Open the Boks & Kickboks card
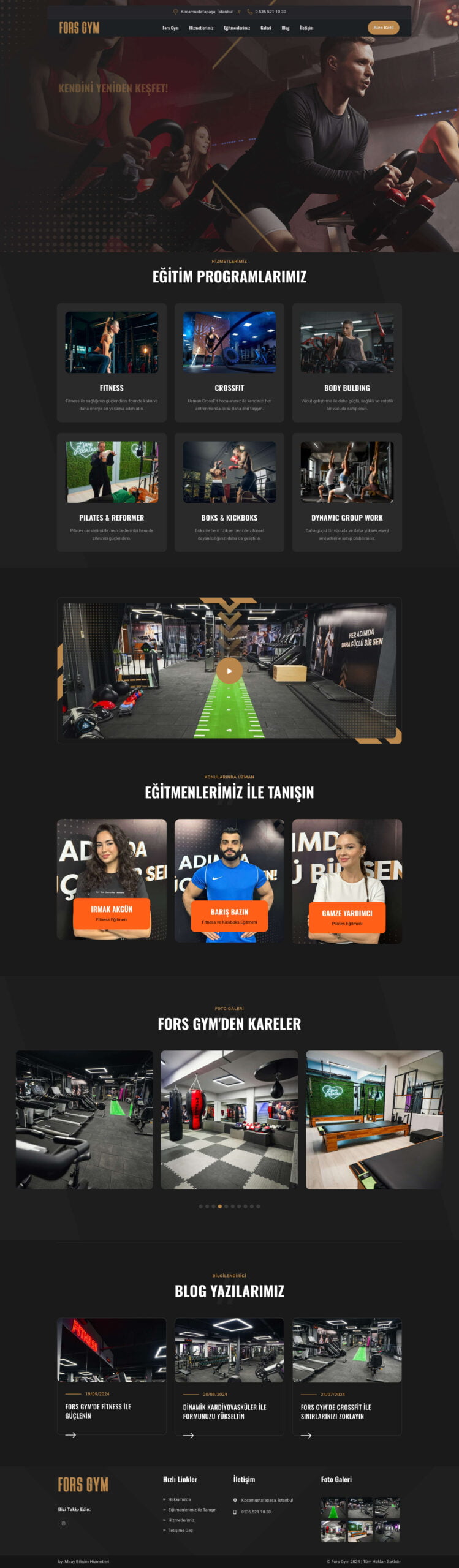459x1568 pixels. pos(229,492)
